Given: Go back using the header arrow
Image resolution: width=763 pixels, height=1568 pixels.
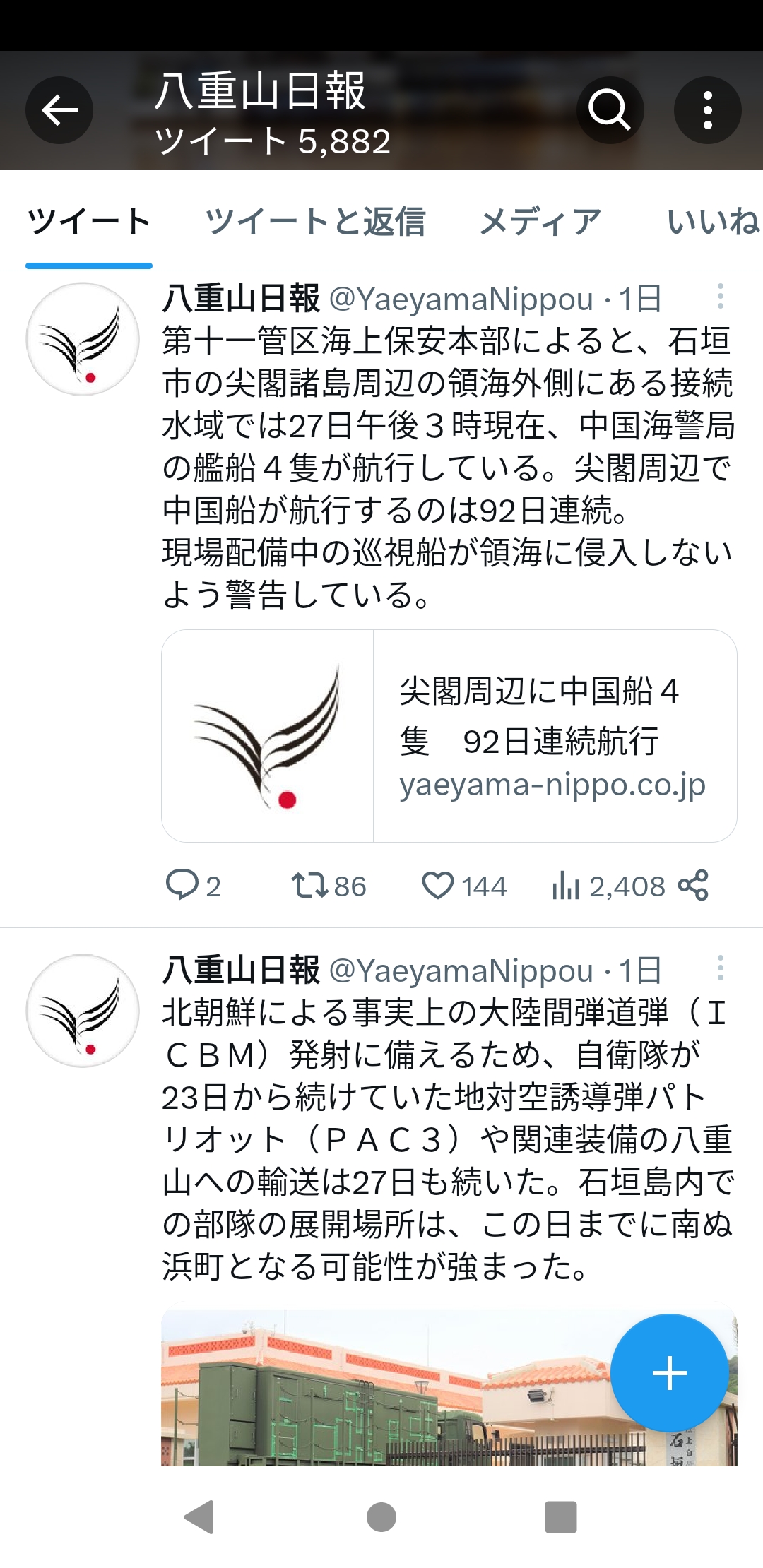Looking at the screenshot, I should (59, 110).
